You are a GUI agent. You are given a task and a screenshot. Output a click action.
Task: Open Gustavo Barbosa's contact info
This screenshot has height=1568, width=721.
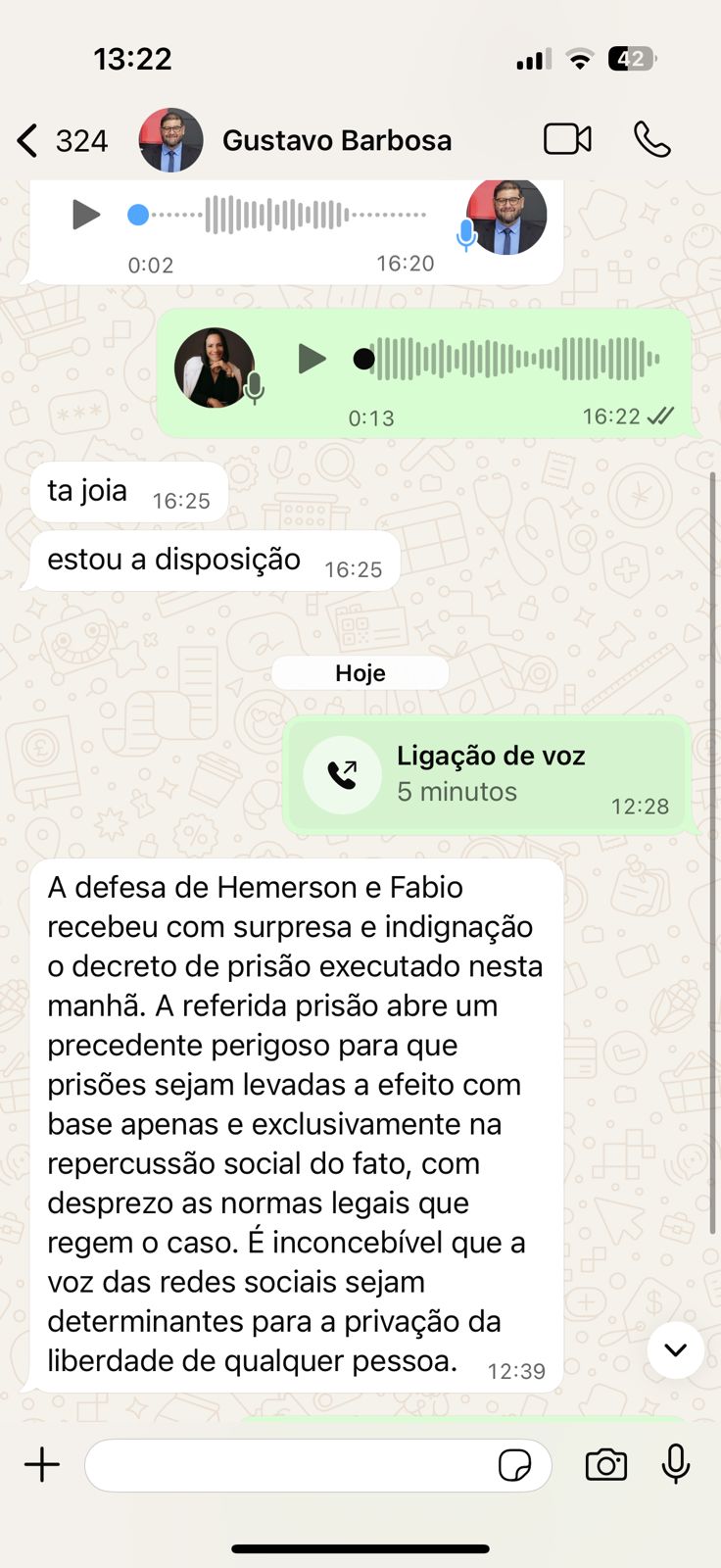(336, 141)
